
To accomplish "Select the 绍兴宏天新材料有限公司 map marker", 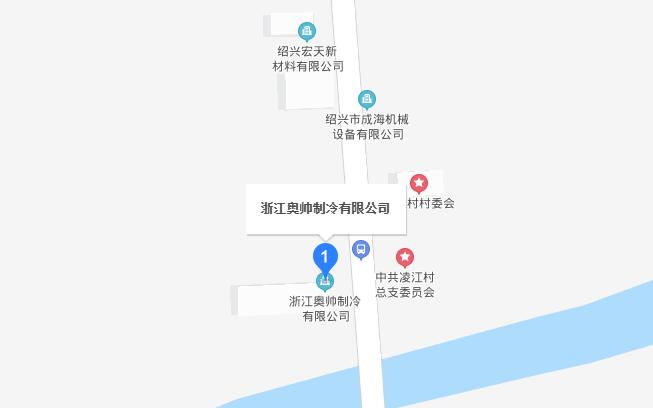I will pos(307,31).
